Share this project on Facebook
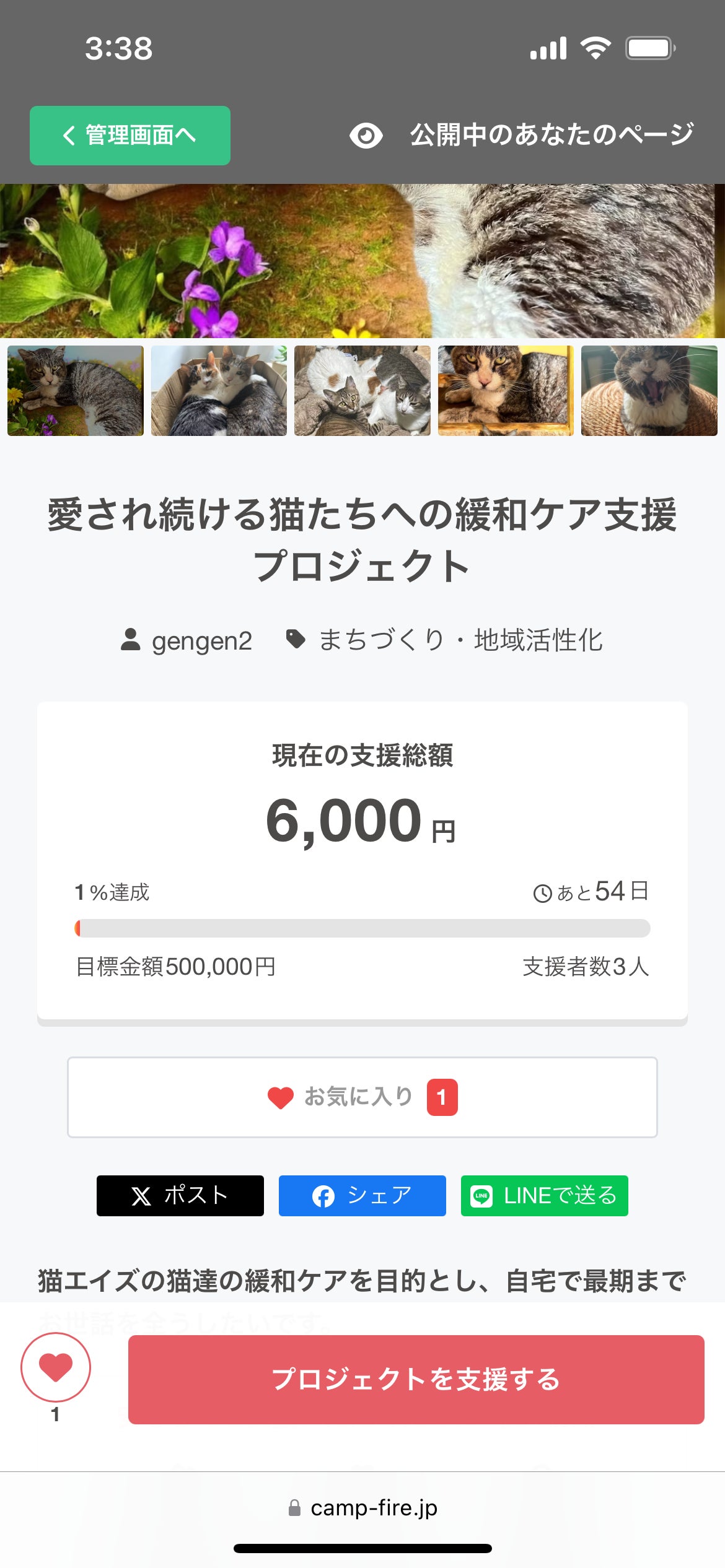 362,1196
